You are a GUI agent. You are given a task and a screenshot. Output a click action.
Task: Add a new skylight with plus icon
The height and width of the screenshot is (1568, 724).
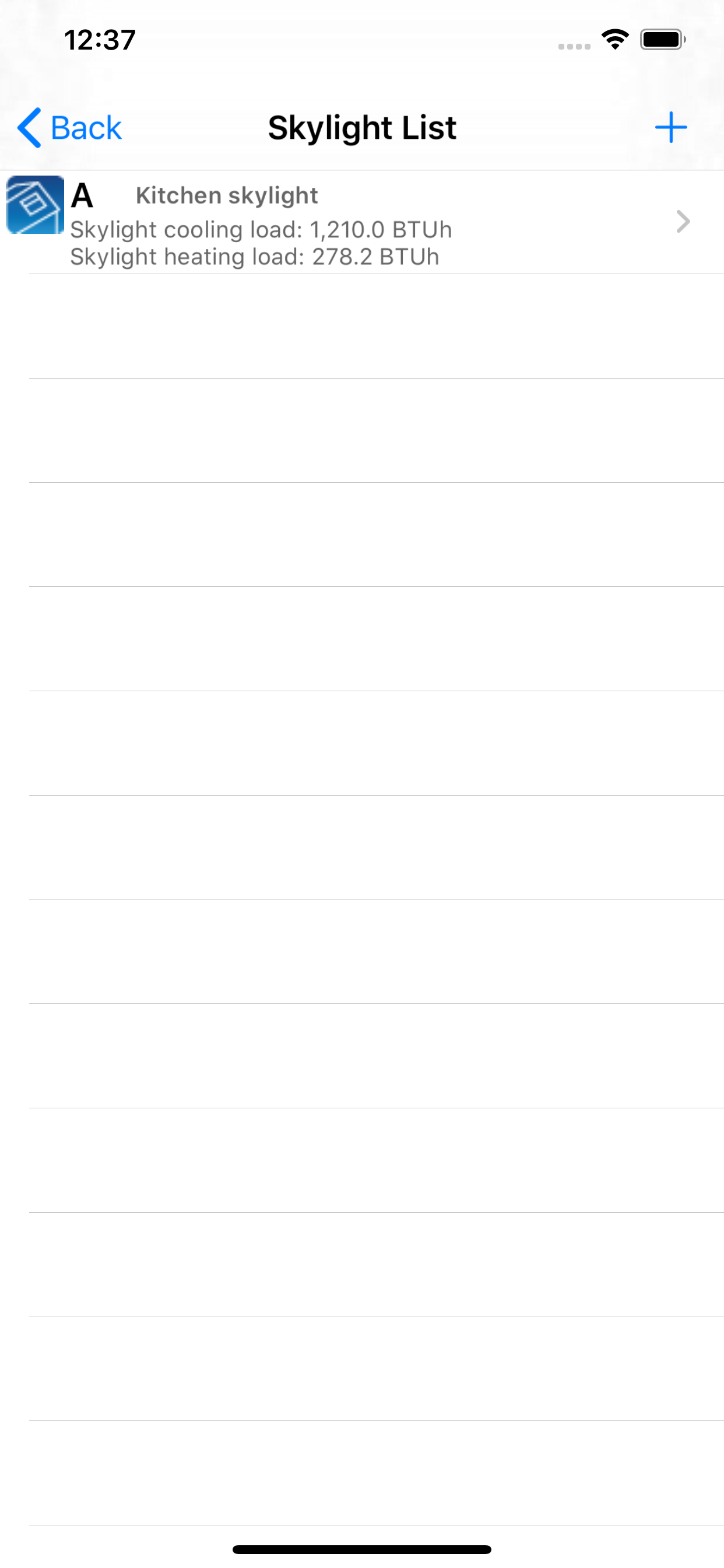(670, 127)
